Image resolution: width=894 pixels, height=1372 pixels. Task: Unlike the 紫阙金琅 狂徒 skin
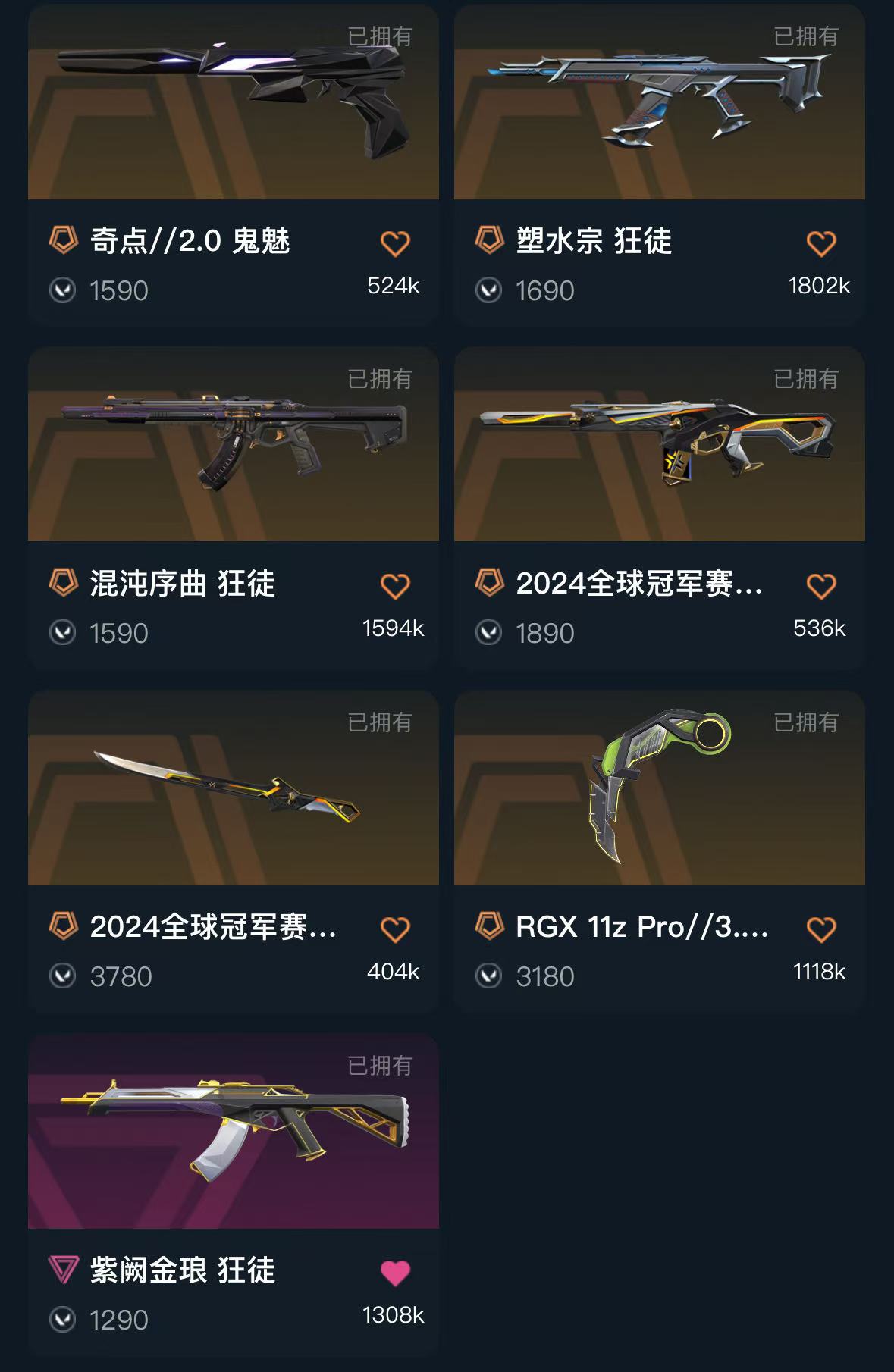pyautogui.click(x=395, y=1273)
